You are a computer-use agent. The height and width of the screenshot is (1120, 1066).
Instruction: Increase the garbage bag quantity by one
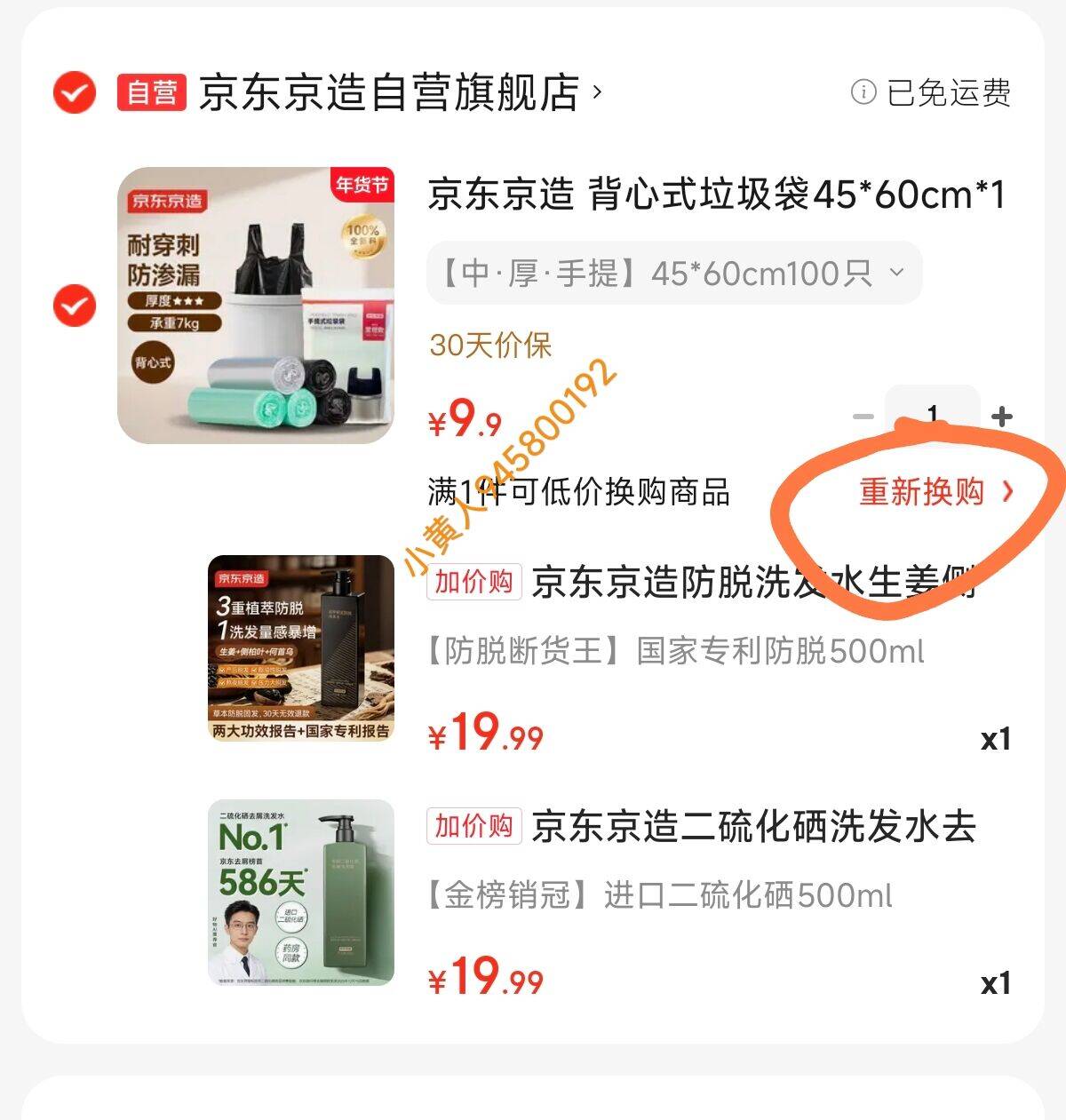coord(1002,416)
